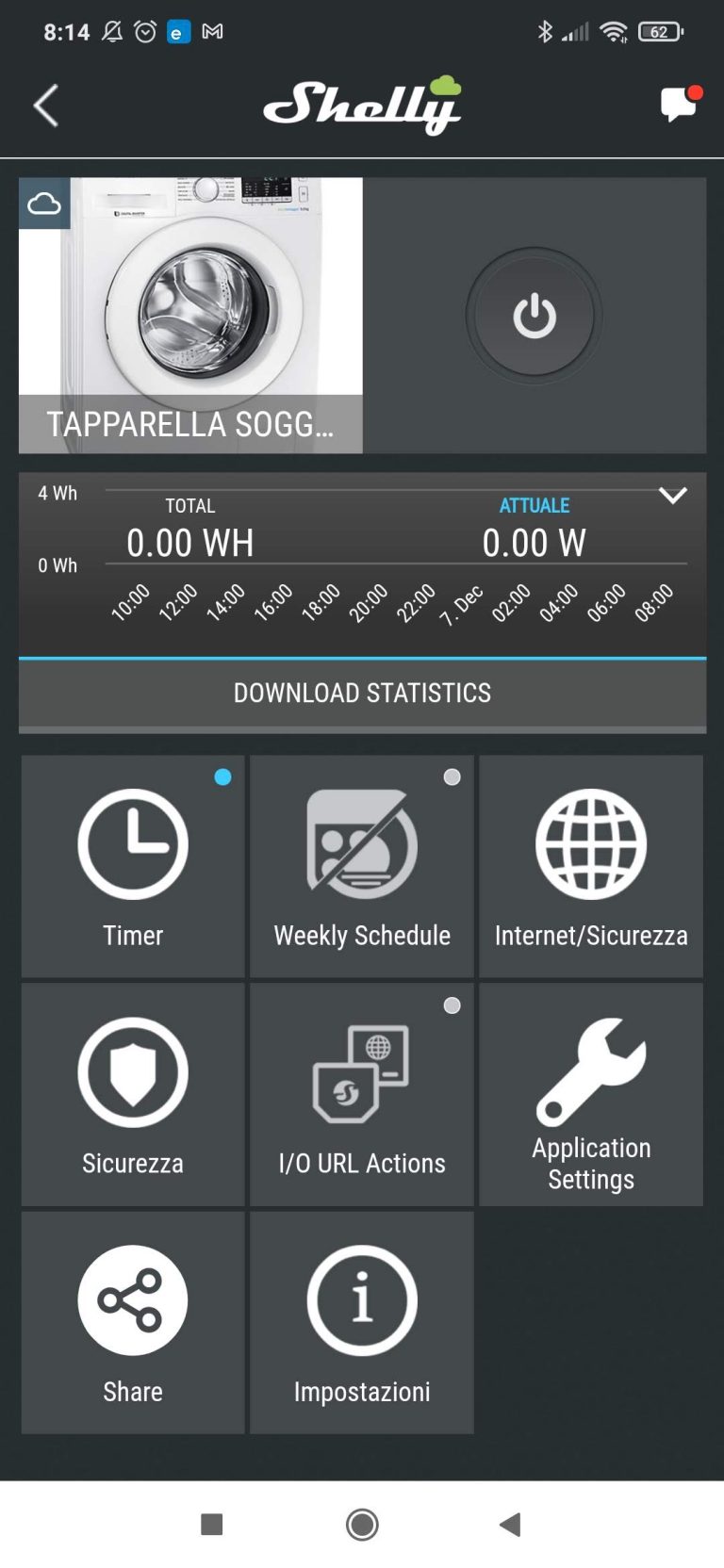Select the TOTAL reading
The width and height of the screenshot is (724, 1568).
pos(190,505)
